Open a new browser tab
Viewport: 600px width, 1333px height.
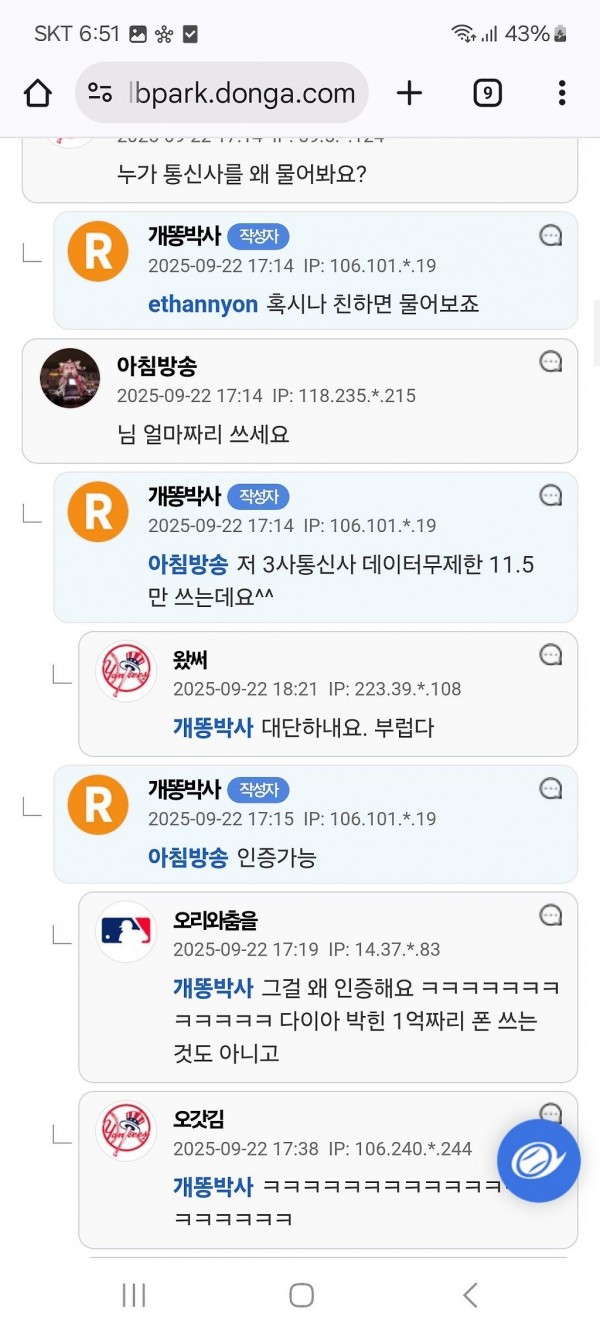coord(409,93)
